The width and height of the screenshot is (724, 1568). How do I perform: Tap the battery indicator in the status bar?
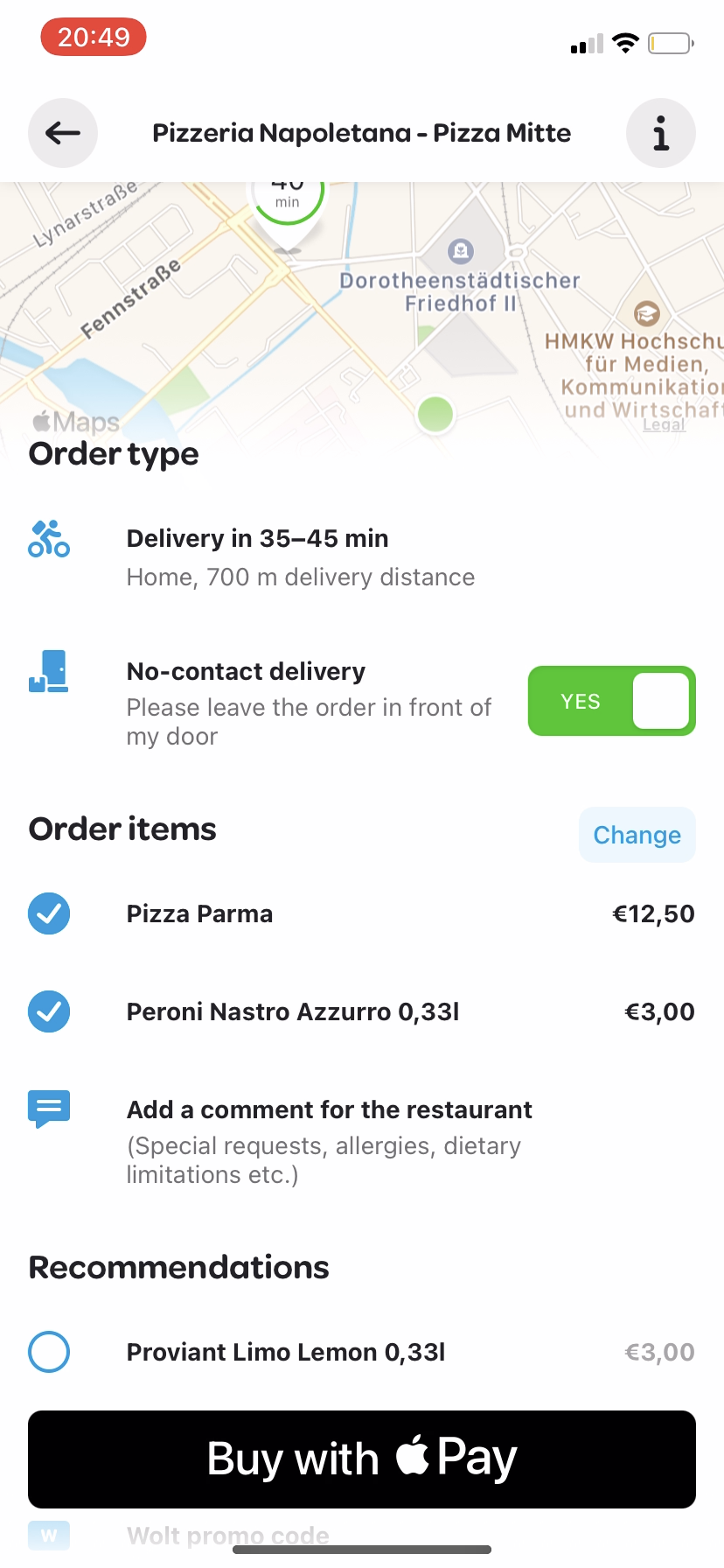tap(669, 43)
